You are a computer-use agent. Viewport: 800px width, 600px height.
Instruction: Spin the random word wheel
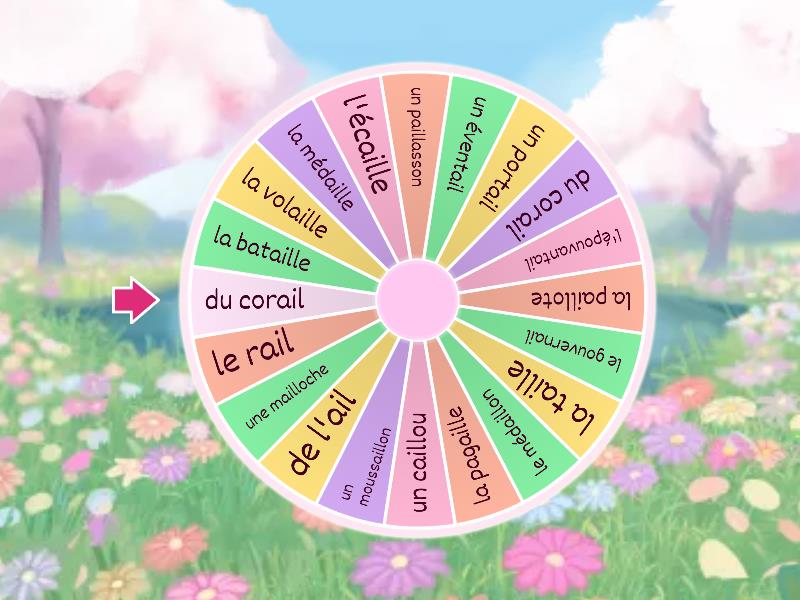pos(418,298)
